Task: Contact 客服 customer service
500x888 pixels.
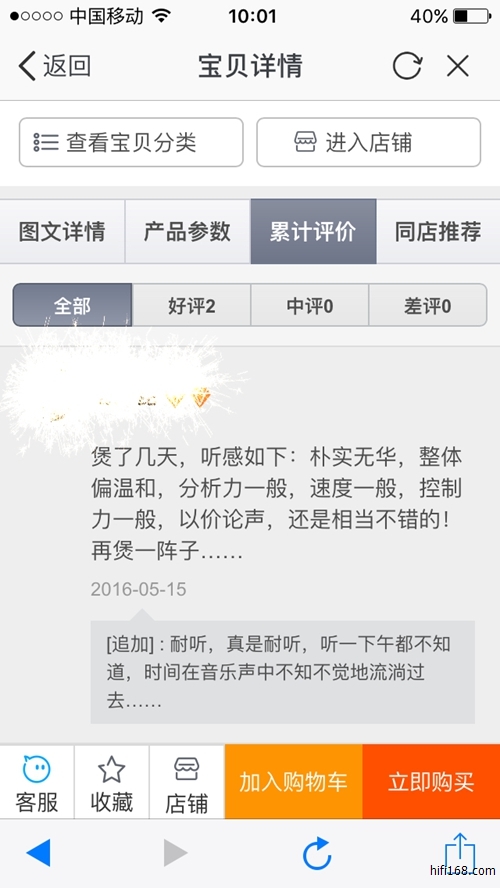Action: click(x=37, y=783)
